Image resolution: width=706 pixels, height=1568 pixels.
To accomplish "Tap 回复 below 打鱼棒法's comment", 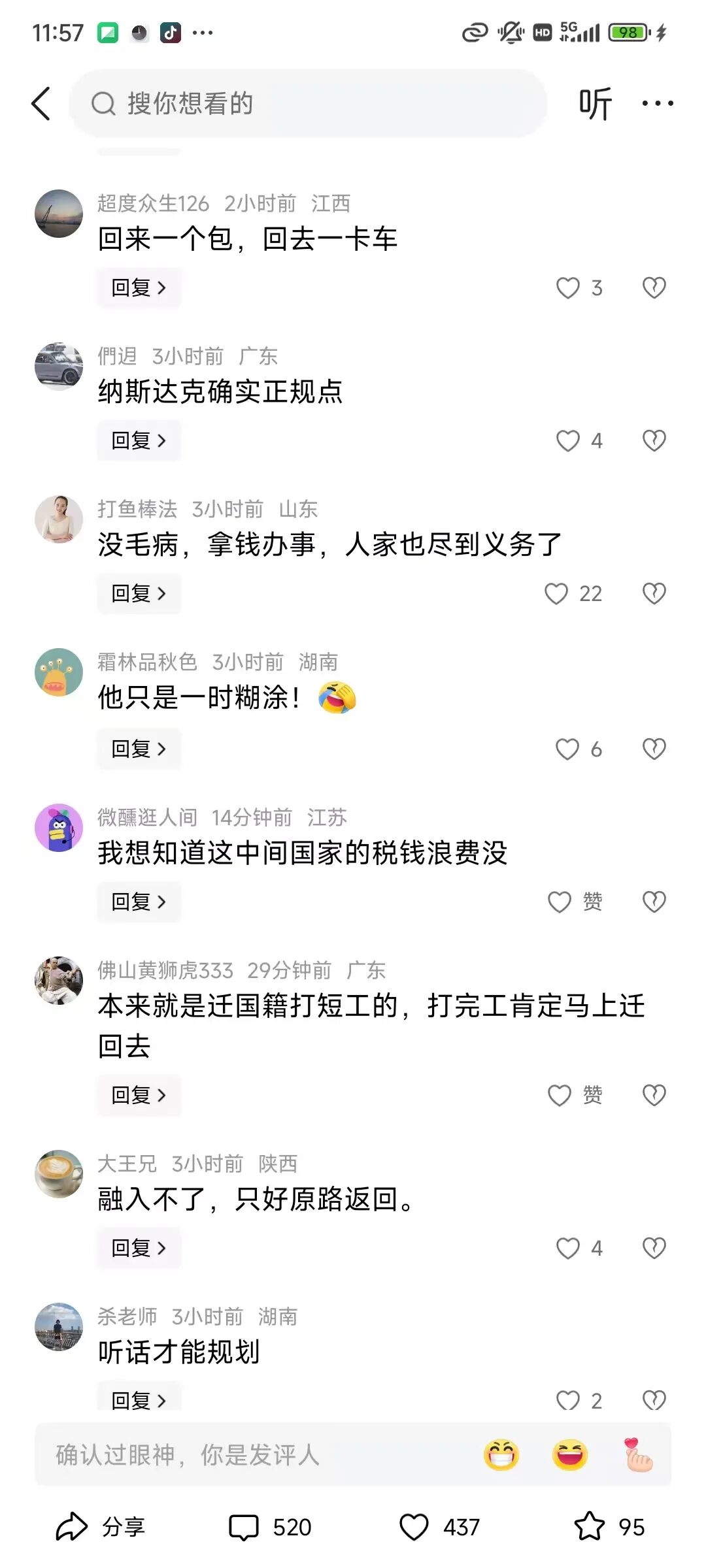I will click(x=139, y=593).
